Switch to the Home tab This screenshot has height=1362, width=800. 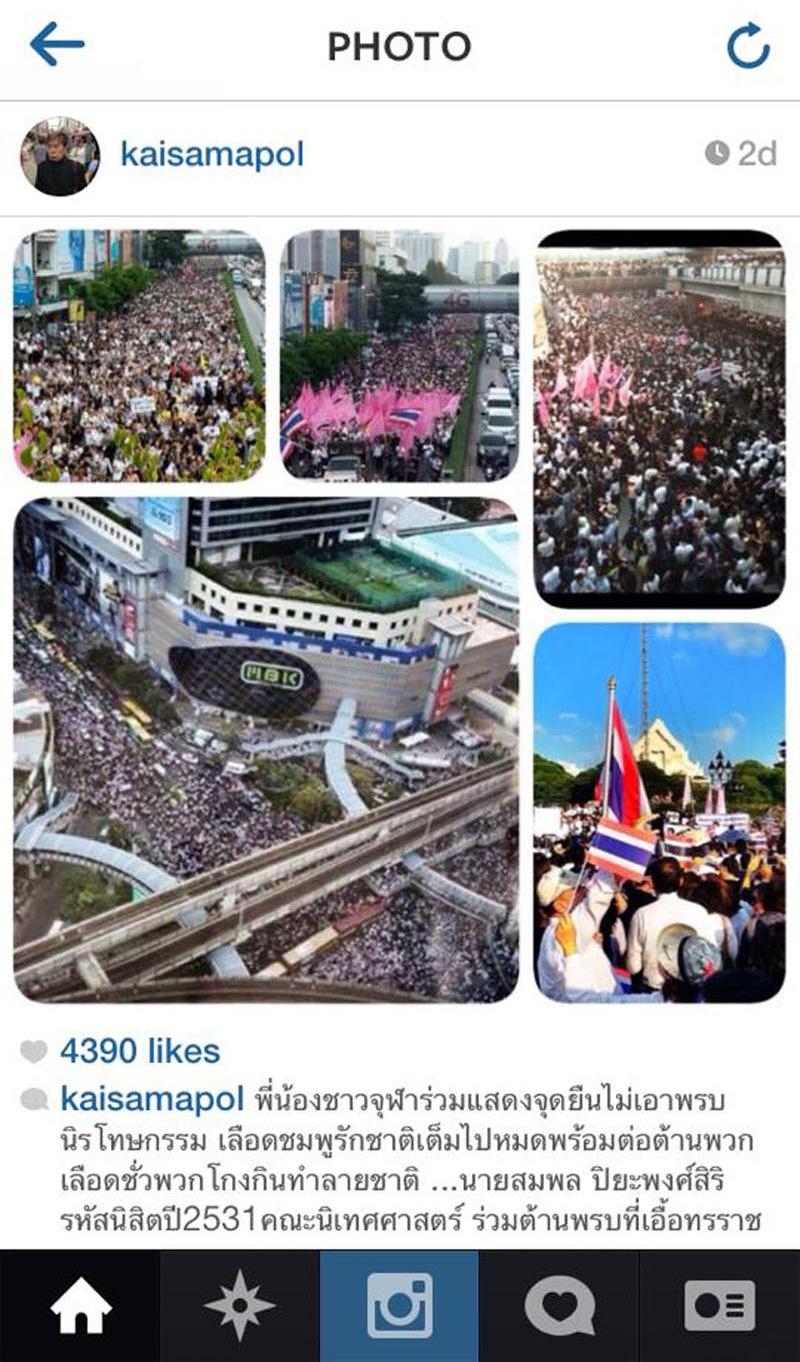pyautogui.click(x=80, y=1306)
